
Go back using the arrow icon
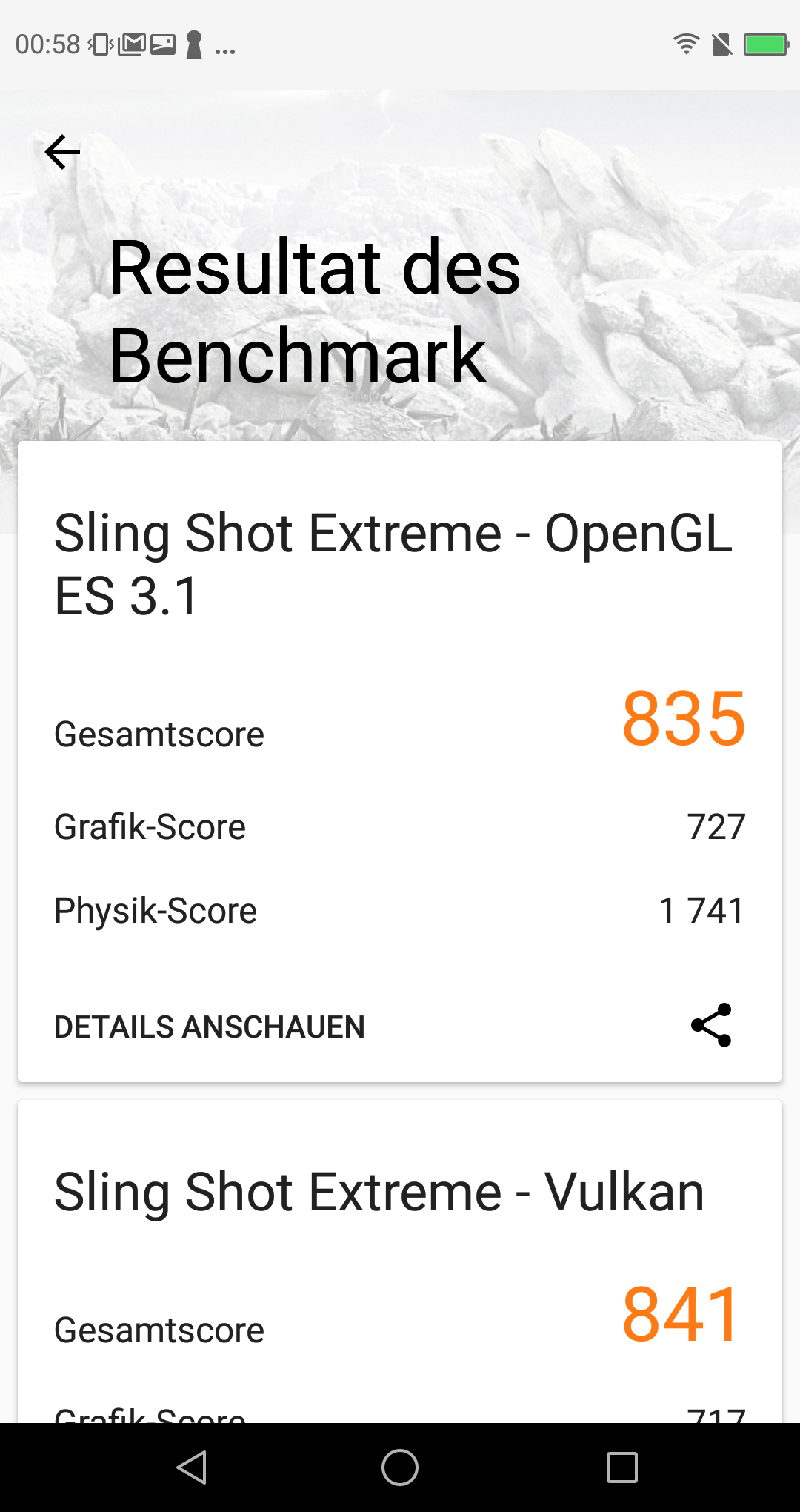(62, 152)
